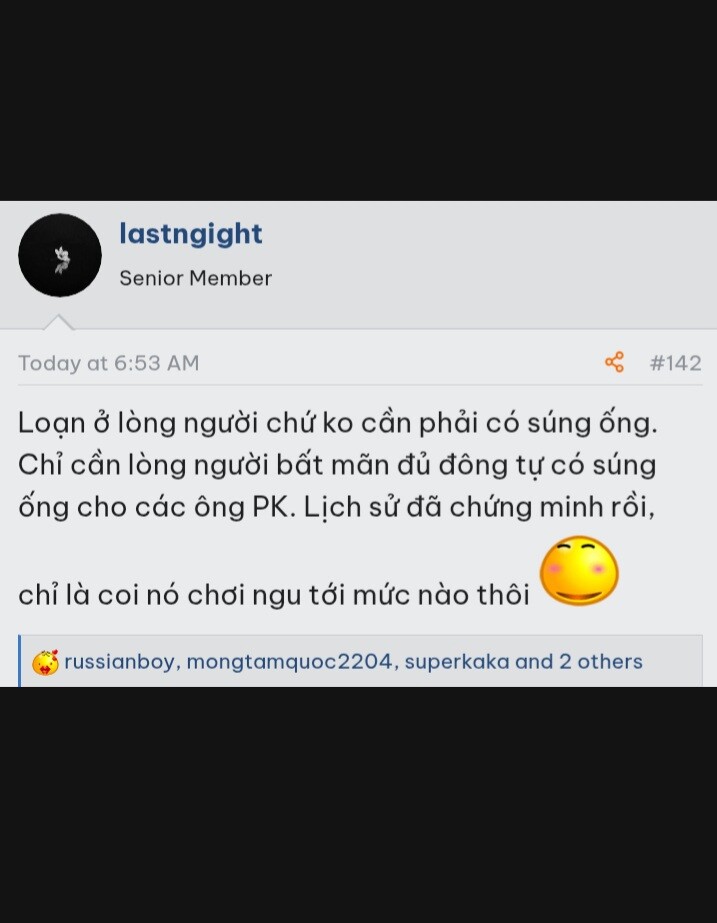Viewport: 717px width, 923px height.
Task: Share this post via share icon
Action: coord(614,363)
